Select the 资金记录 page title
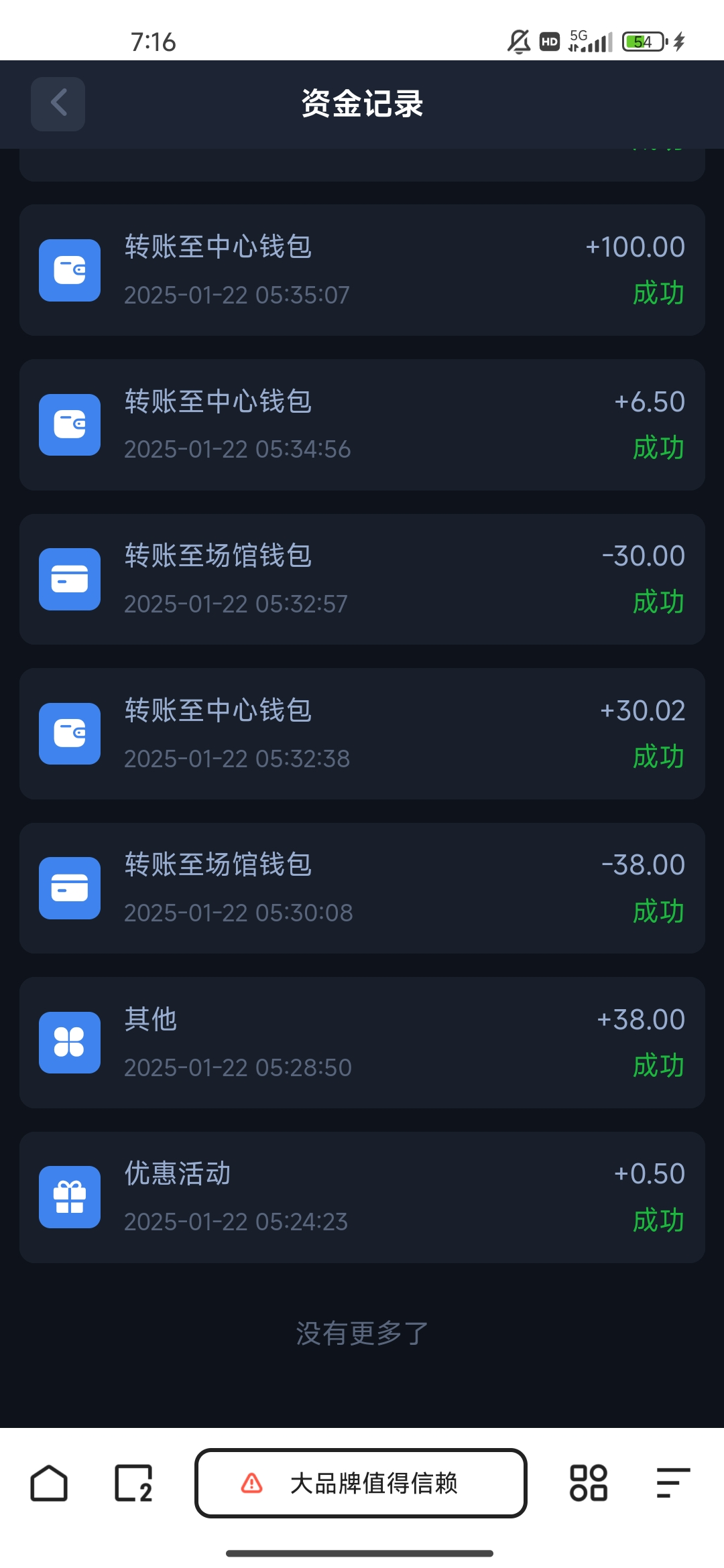The width and height of the screenshot is (724, 1568). tap(362, 105)
